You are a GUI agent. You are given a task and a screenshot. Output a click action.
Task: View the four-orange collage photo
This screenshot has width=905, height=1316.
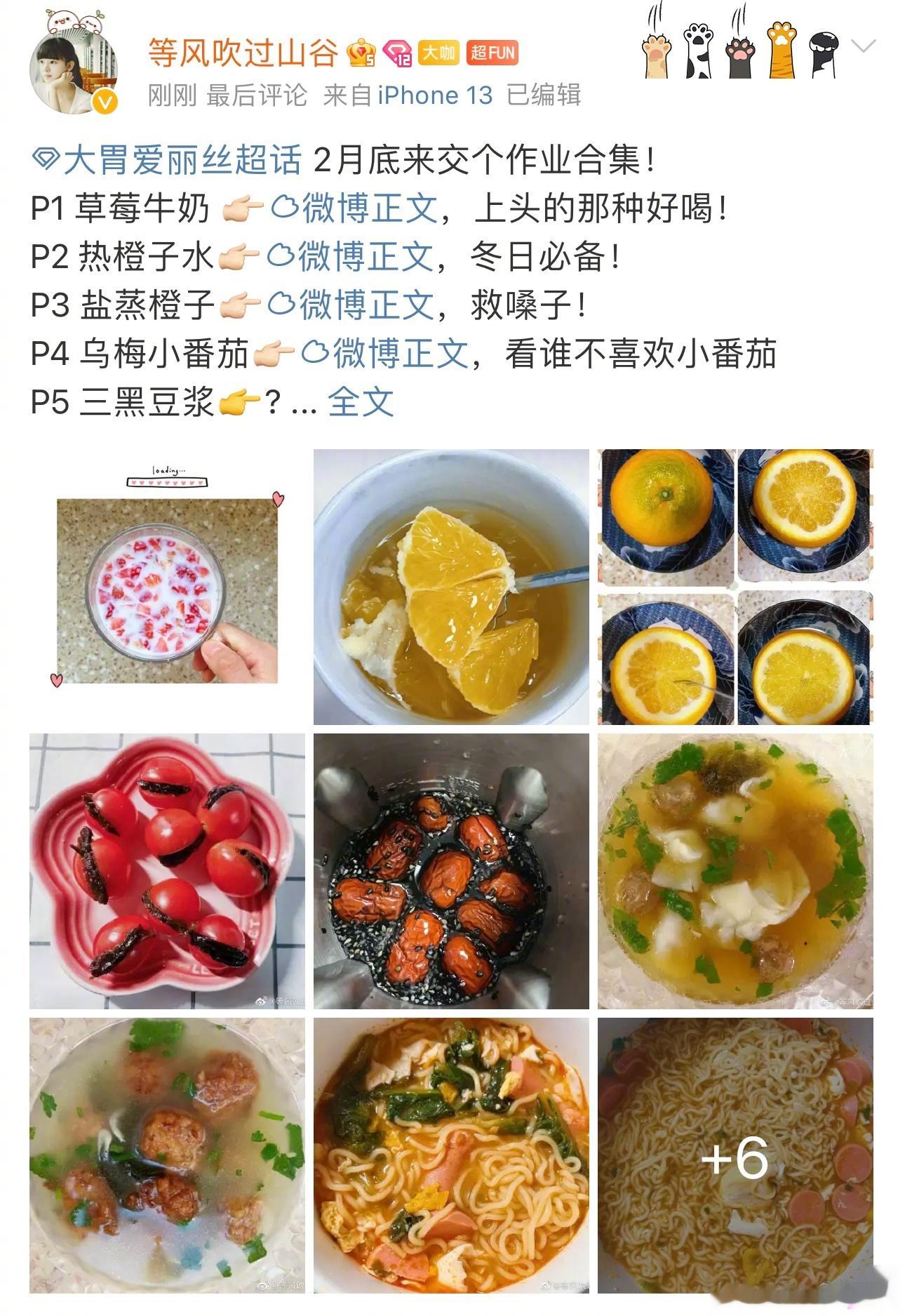[x=735, y=587]
